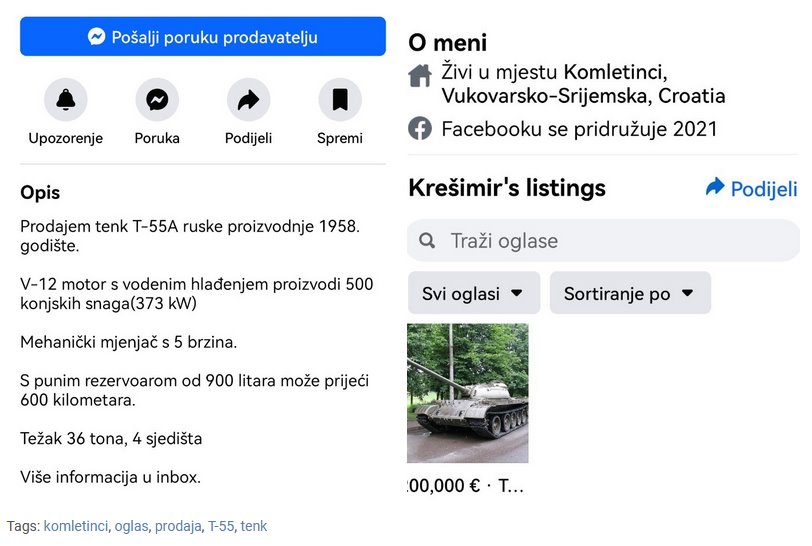Viewport: 812px width, 546px height.
Task: Share this listing via the Podijeli arrow
Action: pos(248,100)
